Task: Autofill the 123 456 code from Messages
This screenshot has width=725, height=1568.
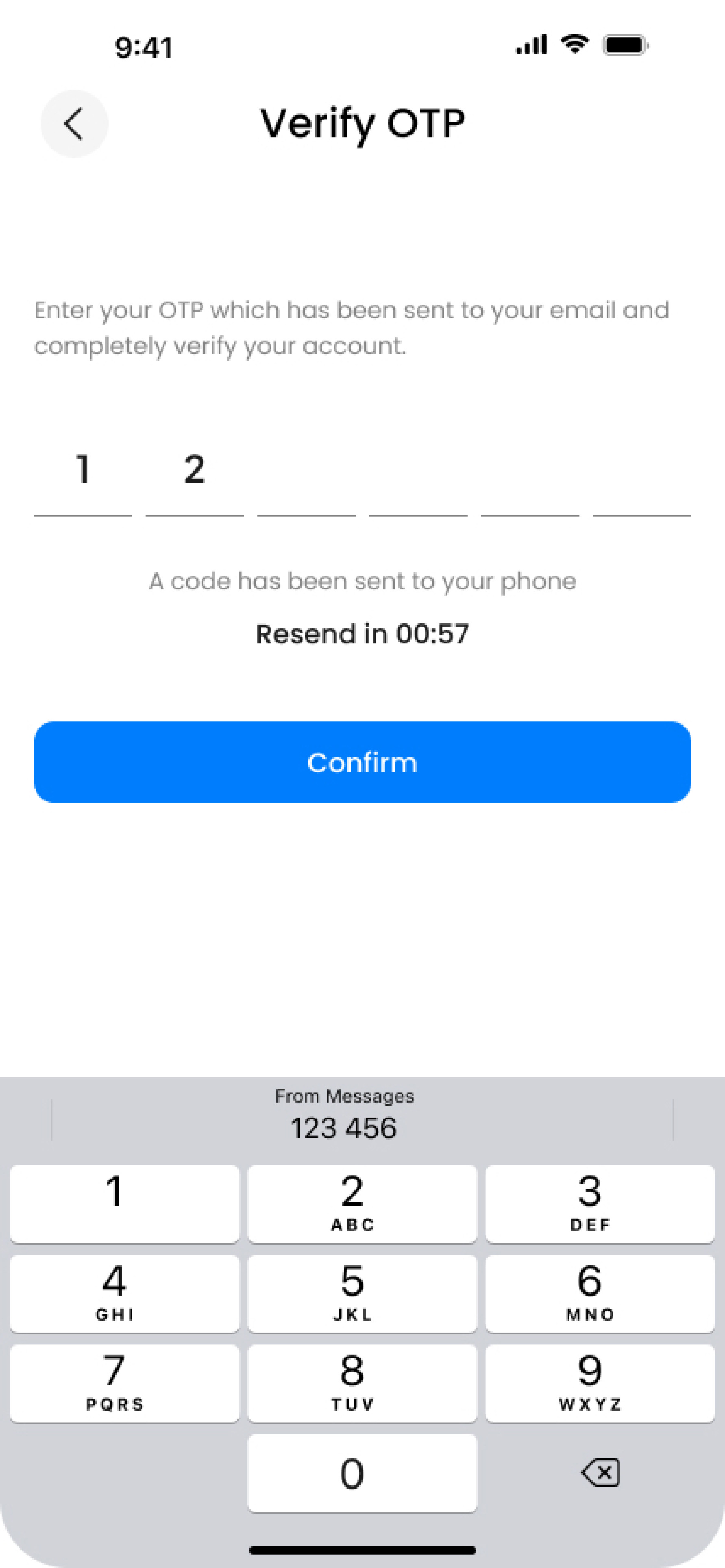Action: (x=344, y=1119)
